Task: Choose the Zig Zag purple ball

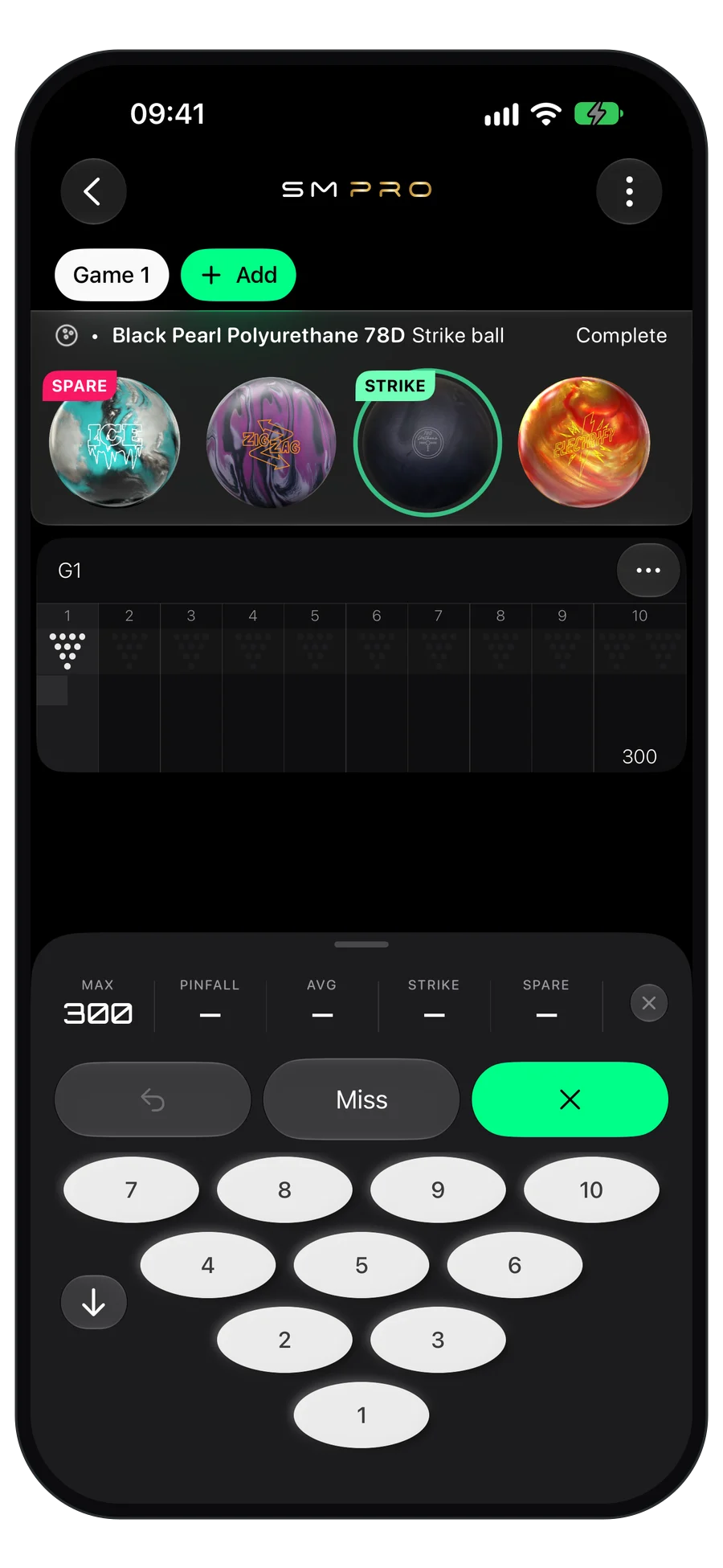Action: click(271, 442)
